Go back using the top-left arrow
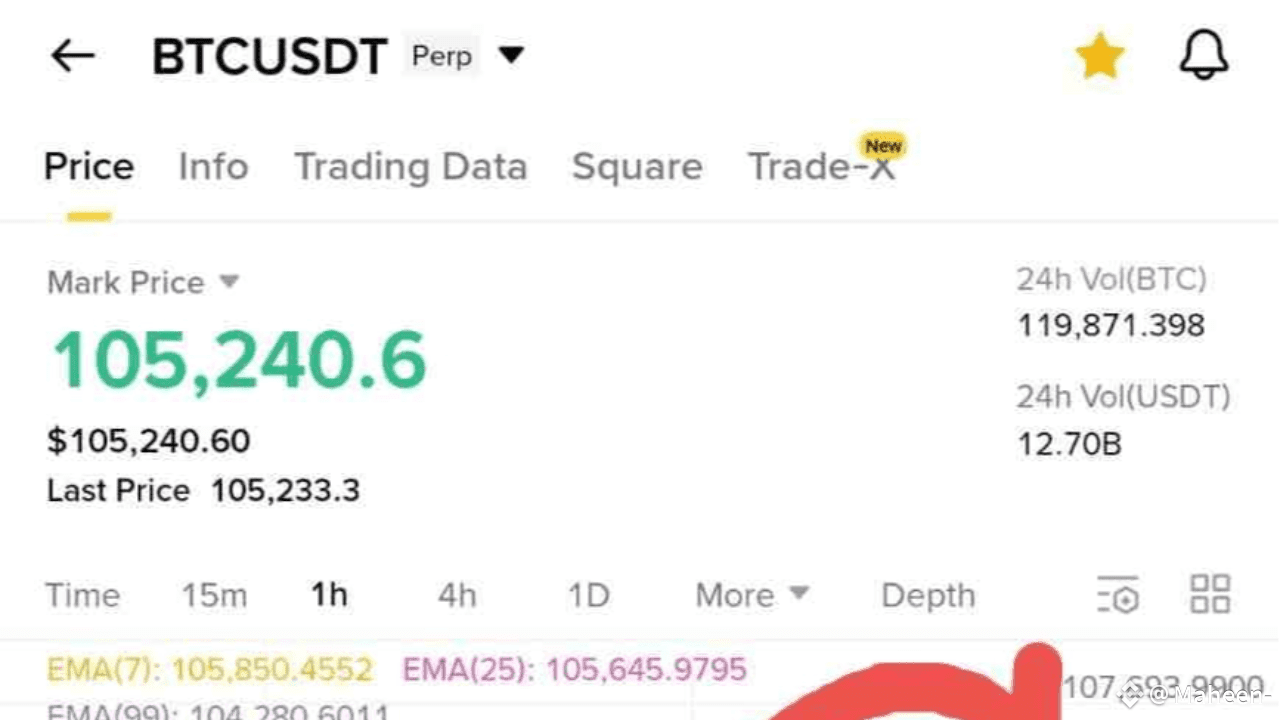This screenshot has width=1280, height=720. click(x=73, y=56)
